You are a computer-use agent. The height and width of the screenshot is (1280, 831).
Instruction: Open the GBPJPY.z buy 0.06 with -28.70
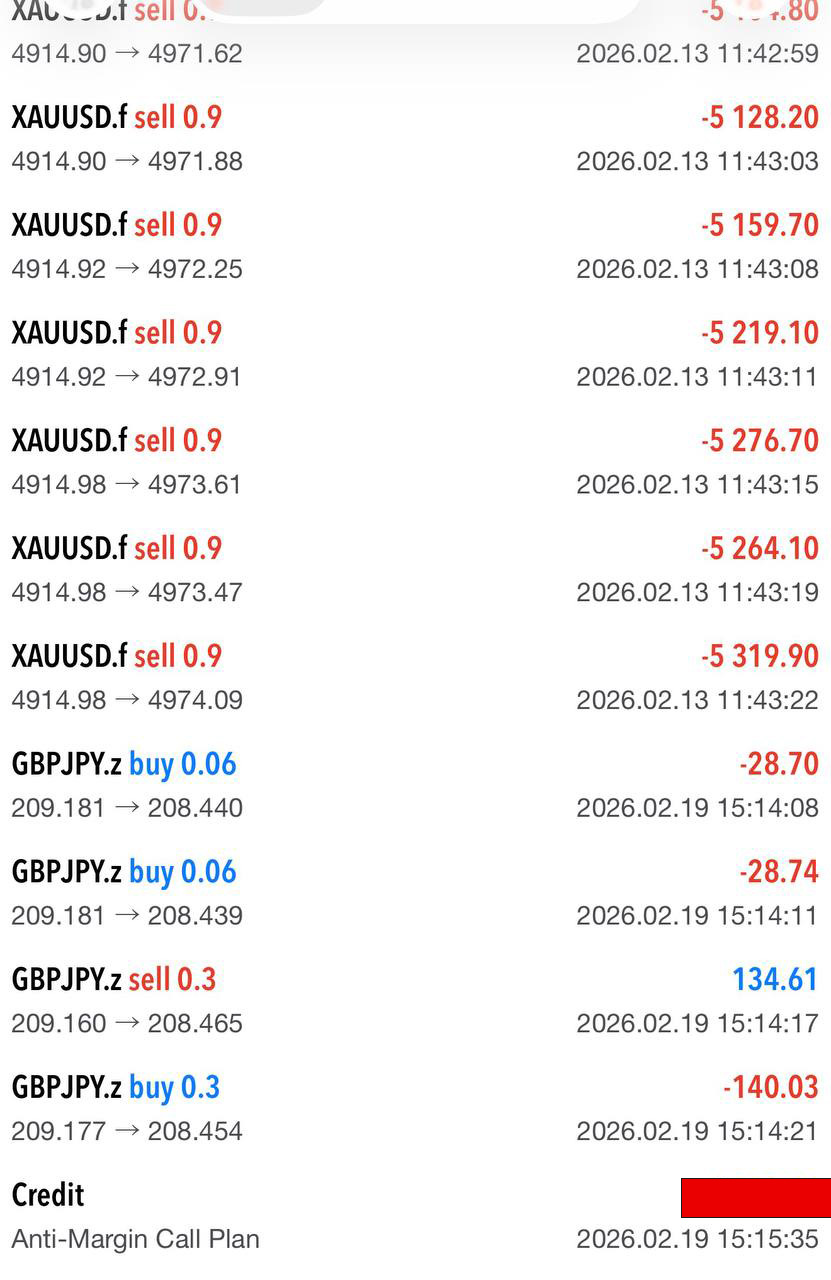pyautogui.click(x=415, y=786)
